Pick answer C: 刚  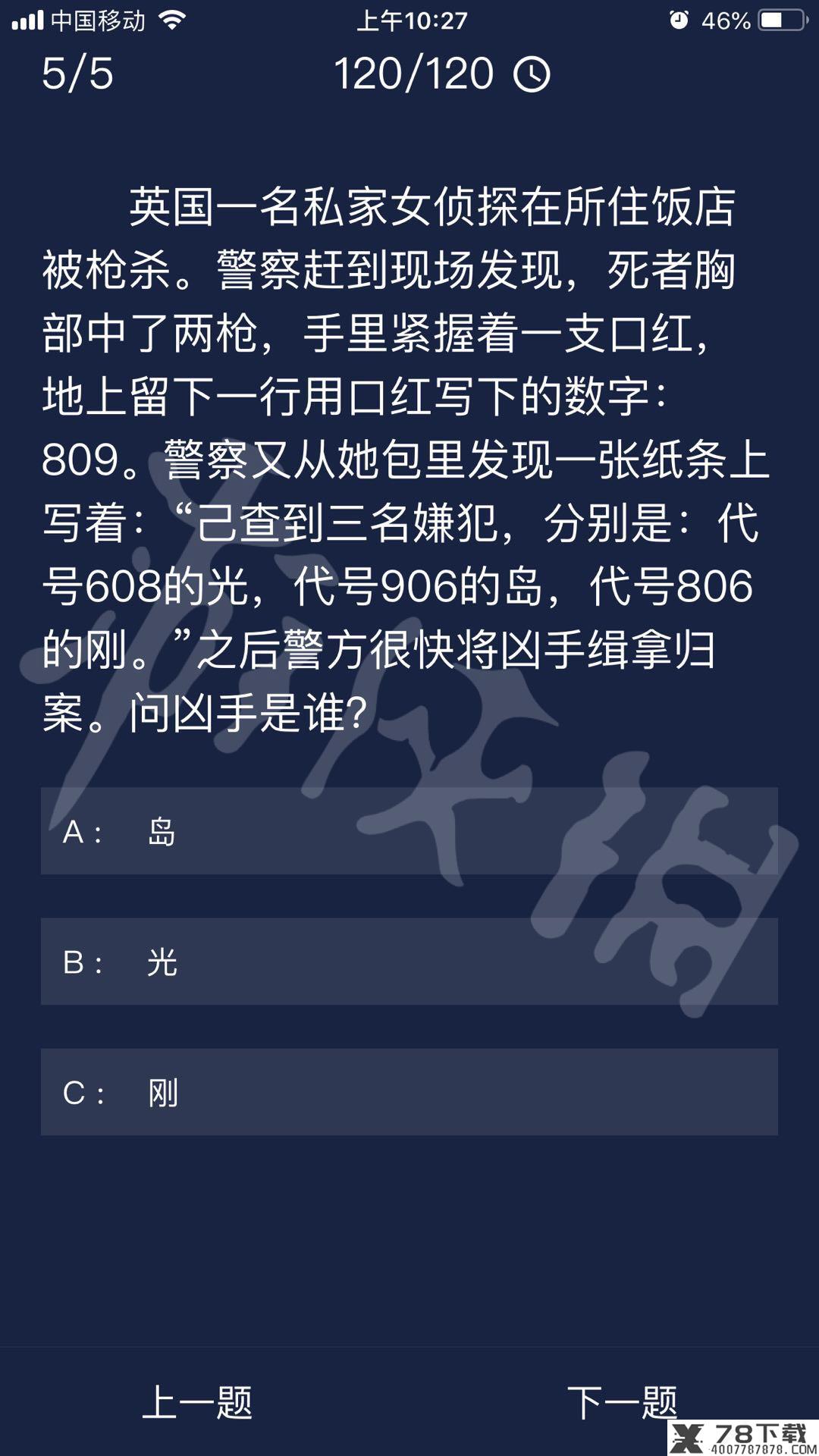(409, 1092)
